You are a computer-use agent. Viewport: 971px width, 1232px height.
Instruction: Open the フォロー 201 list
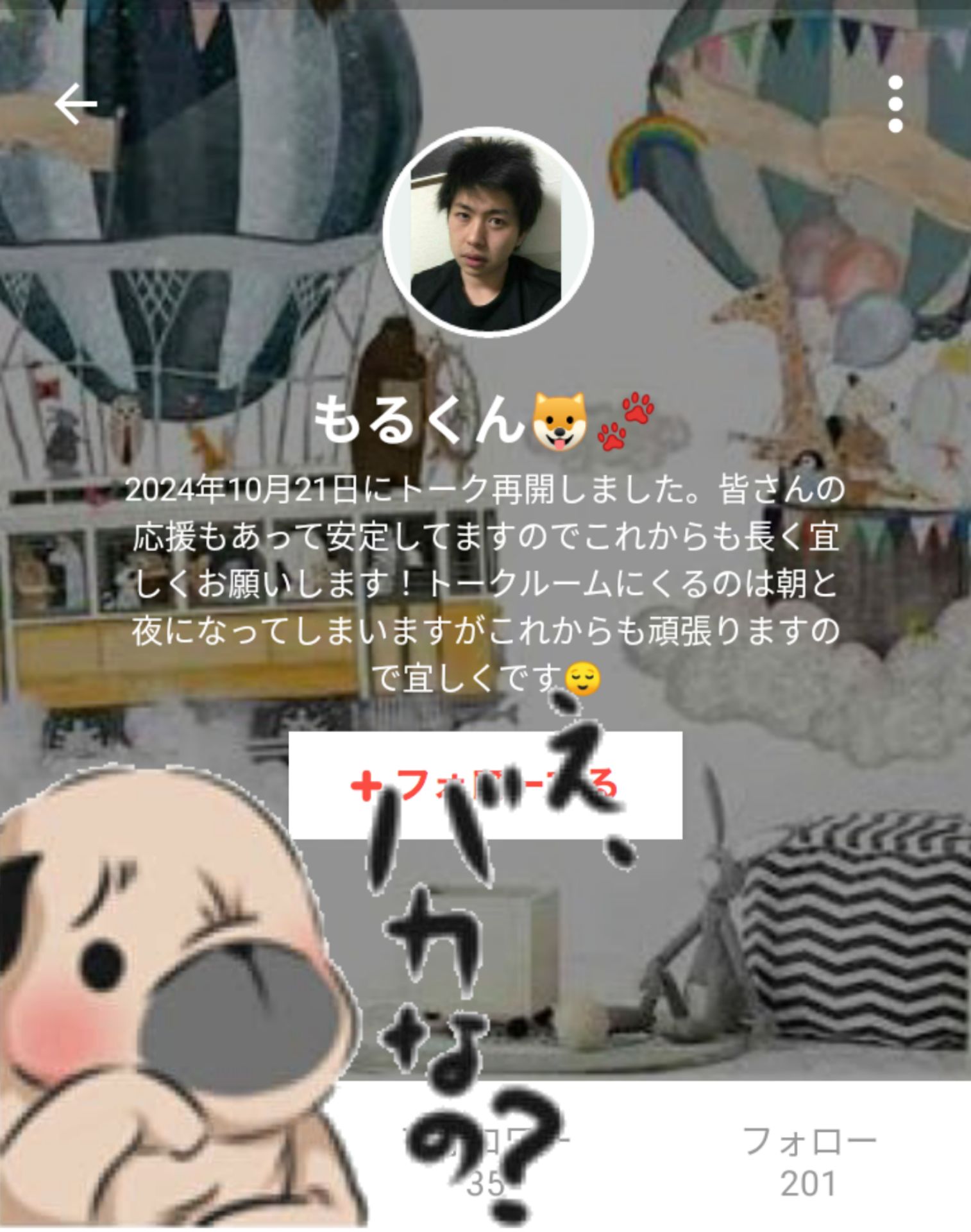[808, 1161]
